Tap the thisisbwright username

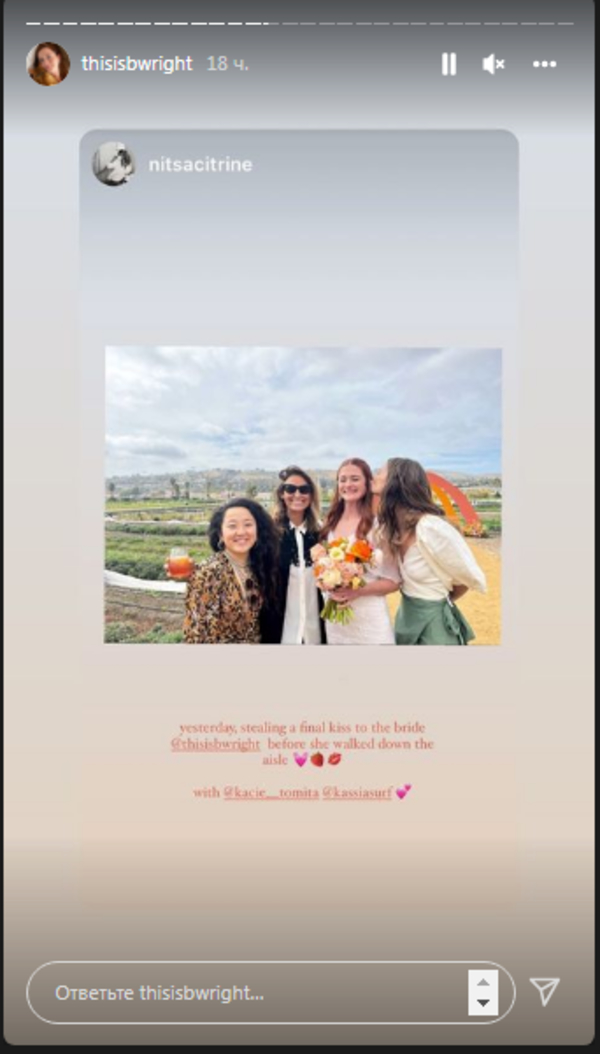[136, 64]
